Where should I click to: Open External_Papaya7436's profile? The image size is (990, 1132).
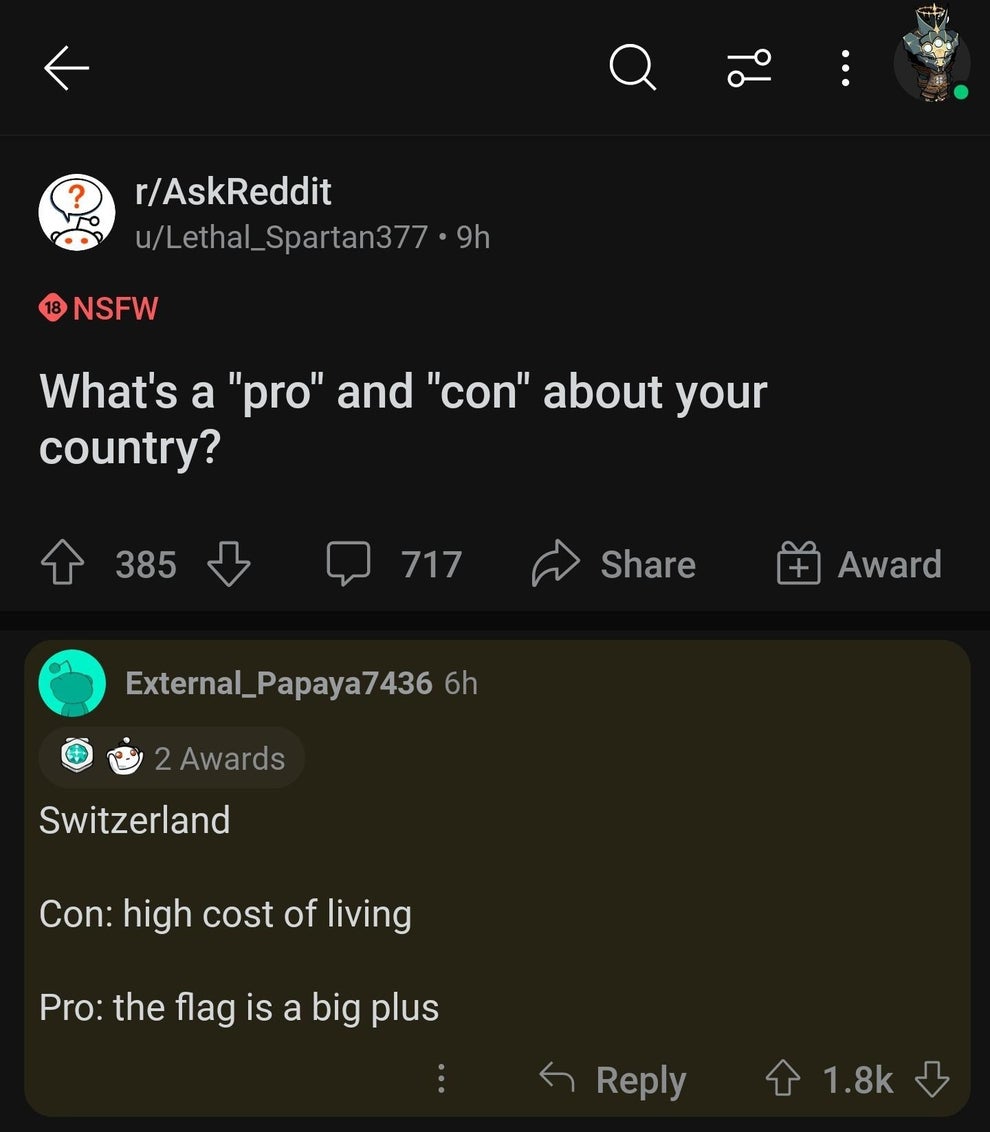pyautogui.click(x=278, y=683)
